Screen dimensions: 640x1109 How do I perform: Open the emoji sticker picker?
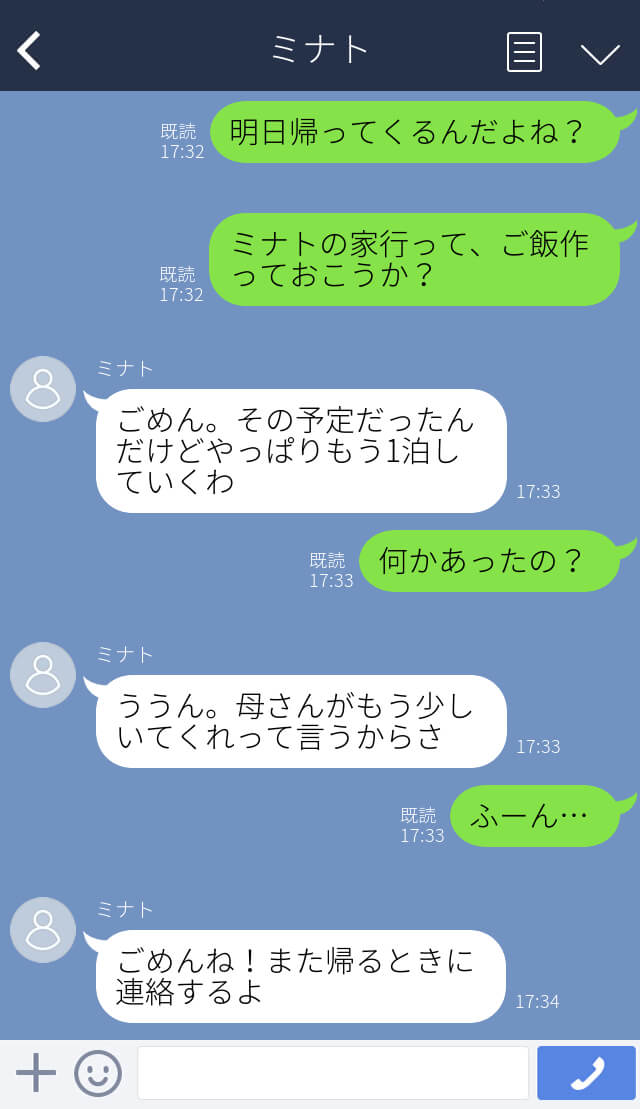pos(98,1073)
